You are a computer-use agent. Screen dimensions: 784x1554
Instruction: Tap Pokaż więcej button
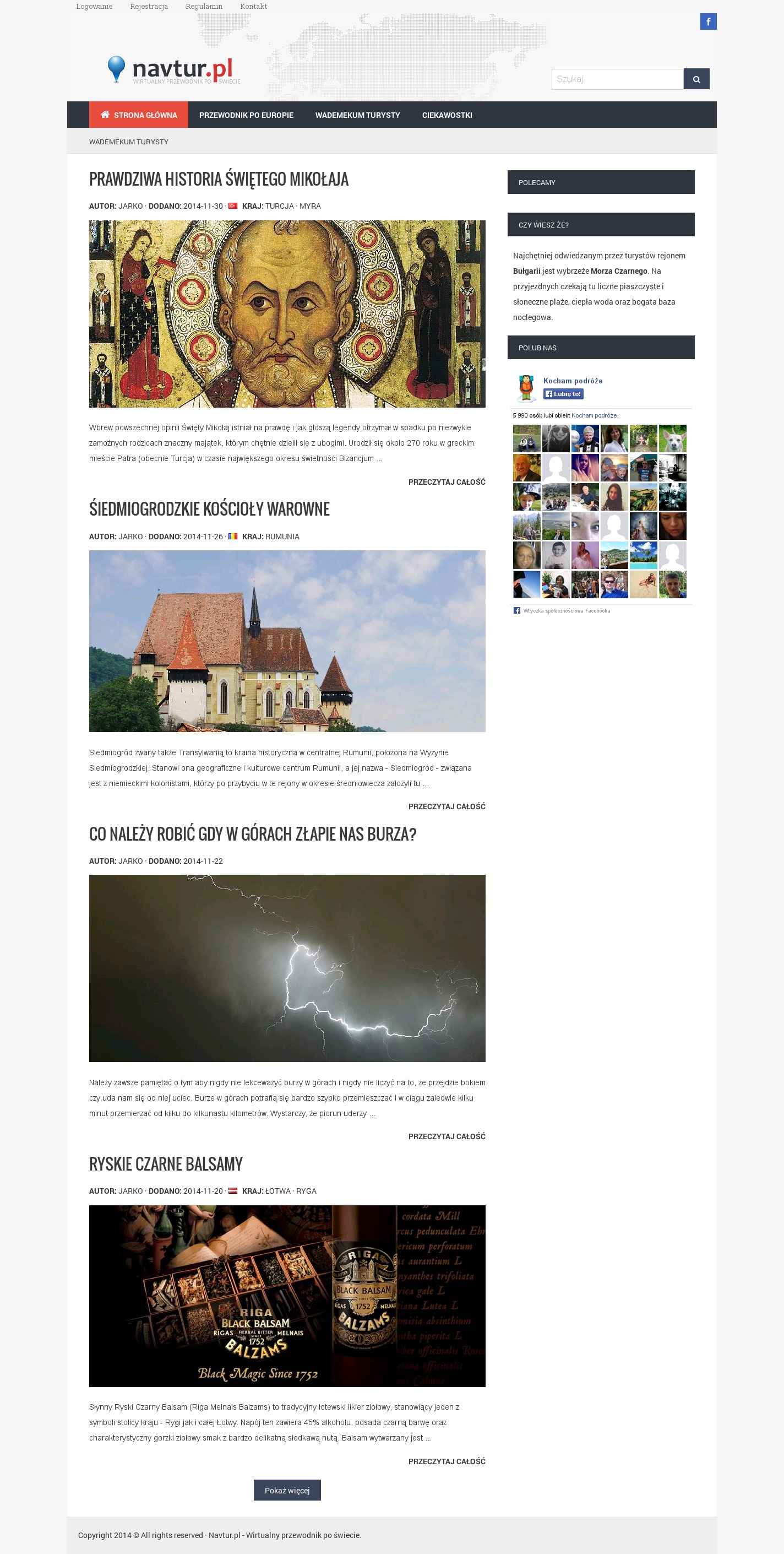(287, 1490)
